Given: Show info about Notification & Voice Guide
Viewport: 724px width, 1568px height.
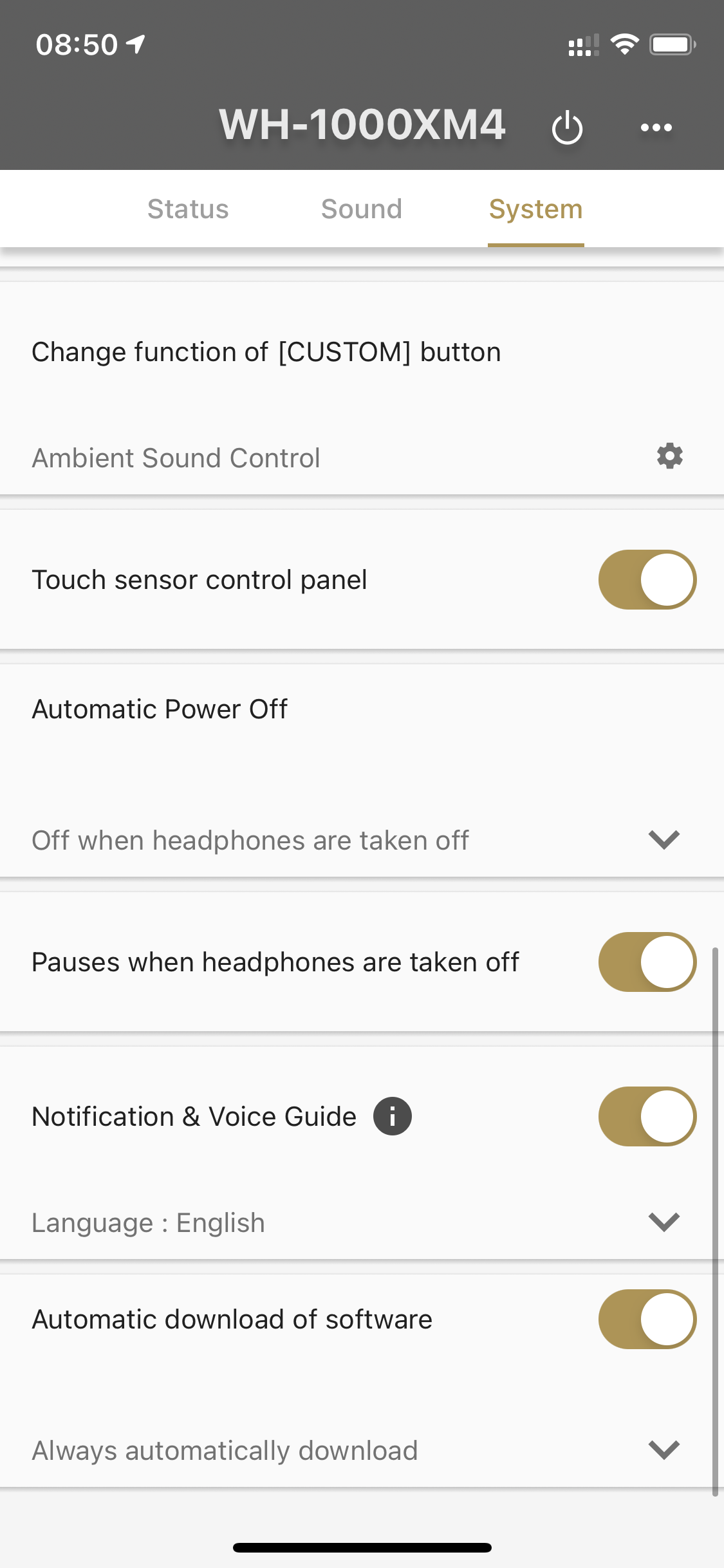Looking at the screenshot, I should 393,1116.
